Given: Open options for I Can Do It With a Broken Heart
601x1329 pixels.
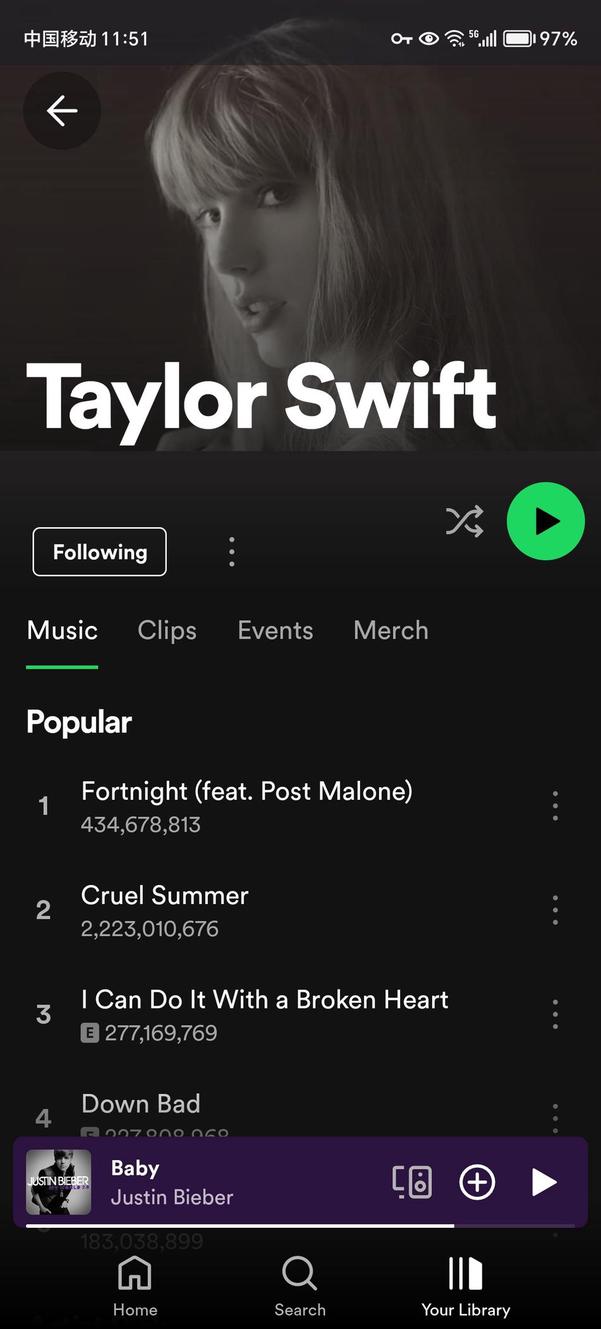Looking at the screenshot, I should tap(555, 1014).
